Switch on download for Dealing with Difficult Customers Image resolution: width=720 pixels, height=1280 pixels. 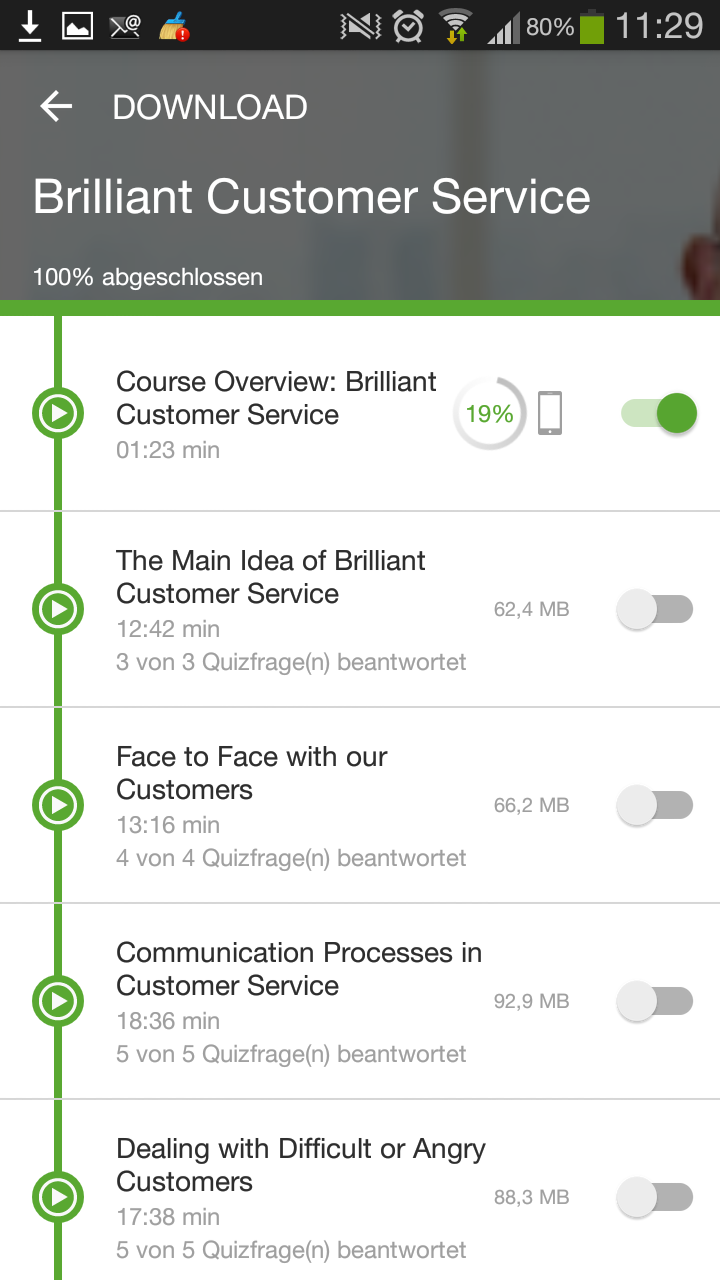point(655,1197)
